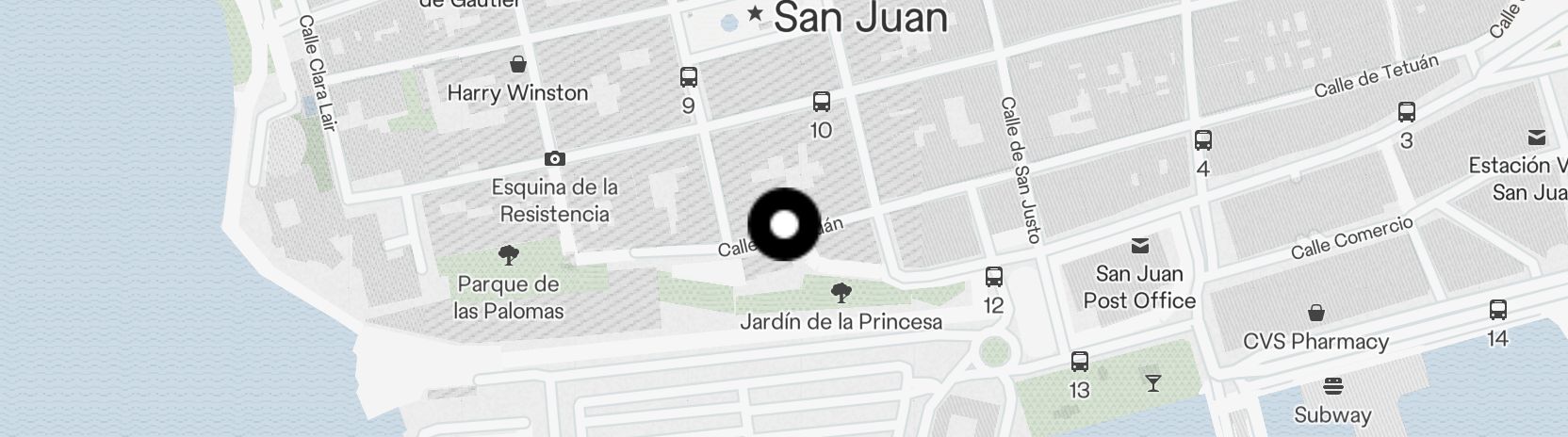Tap the bus stop marker numbered 10
1568x437 pixels.
(821, 102)
